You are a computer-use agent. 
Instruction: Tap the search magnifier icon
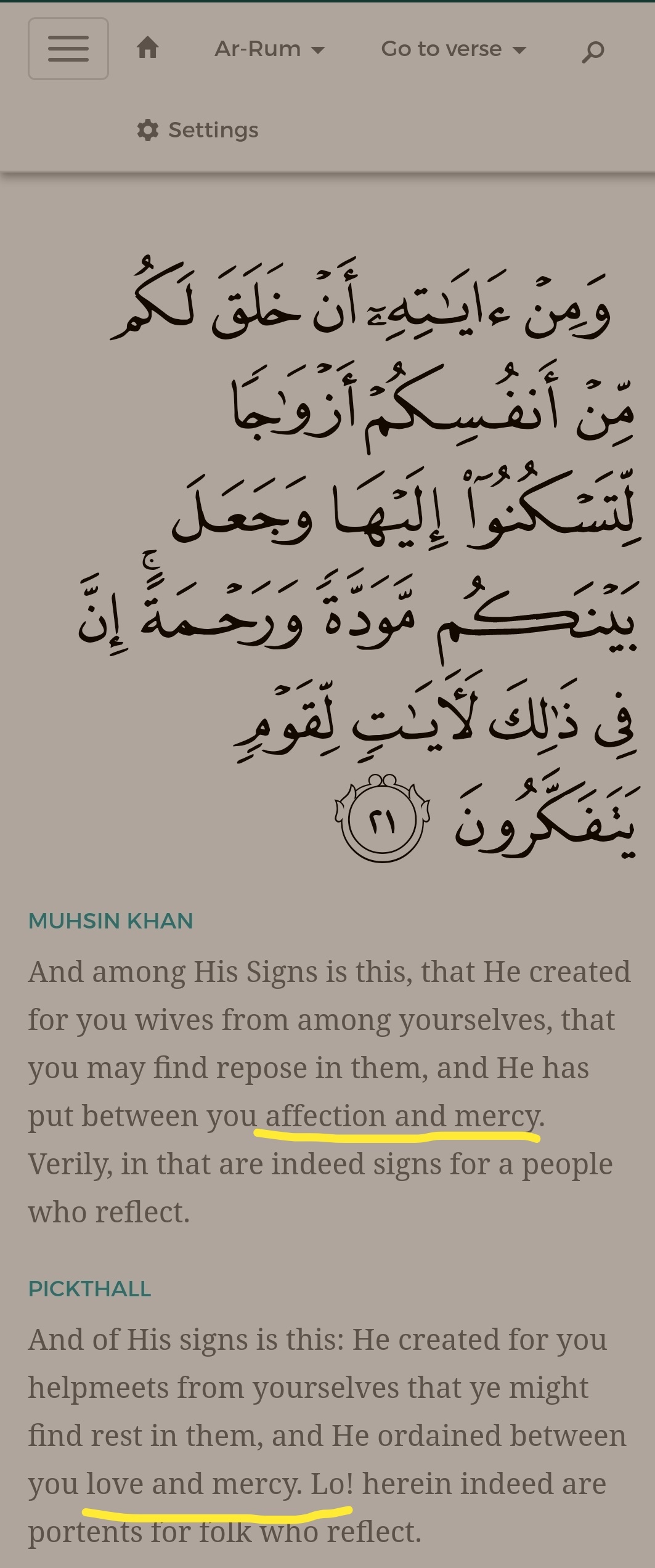click(593, 52)
